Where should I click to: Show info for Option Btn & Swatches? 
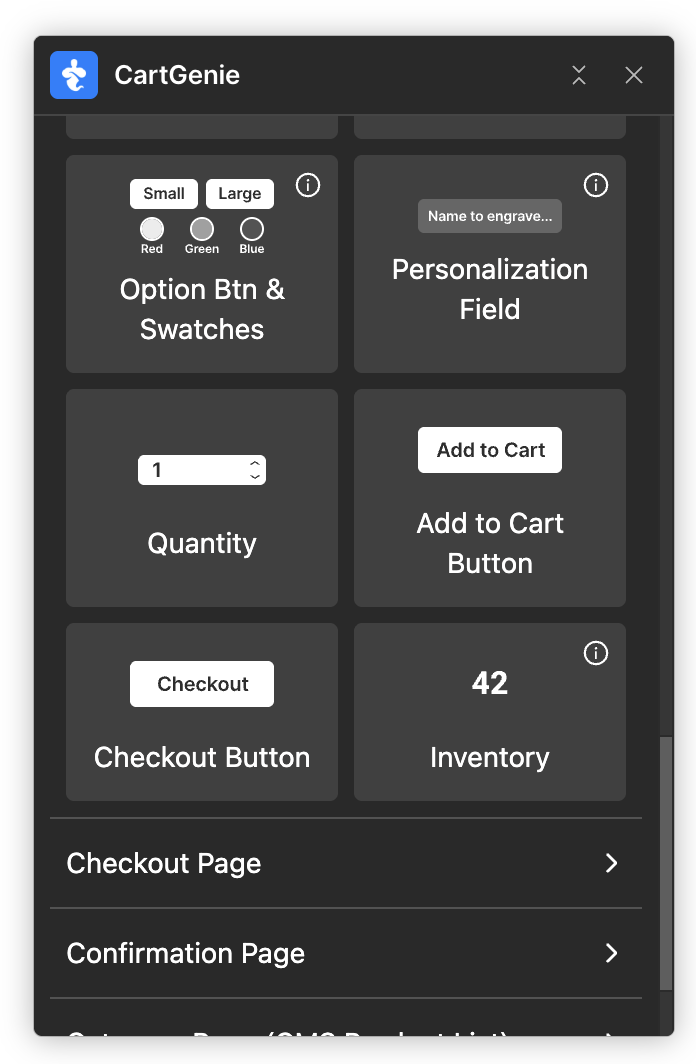pos(308,185)
